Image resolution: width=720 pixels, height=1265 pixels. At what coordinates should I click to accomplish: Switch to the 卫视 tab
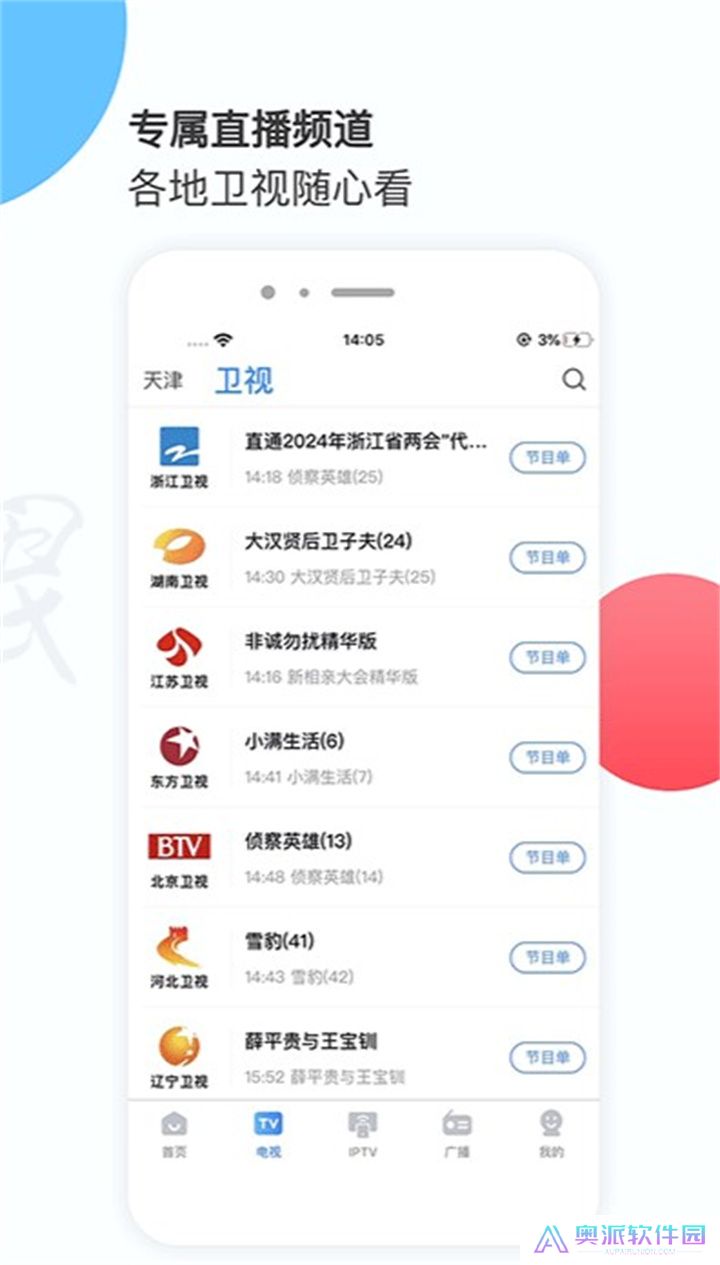click(243, 381)
